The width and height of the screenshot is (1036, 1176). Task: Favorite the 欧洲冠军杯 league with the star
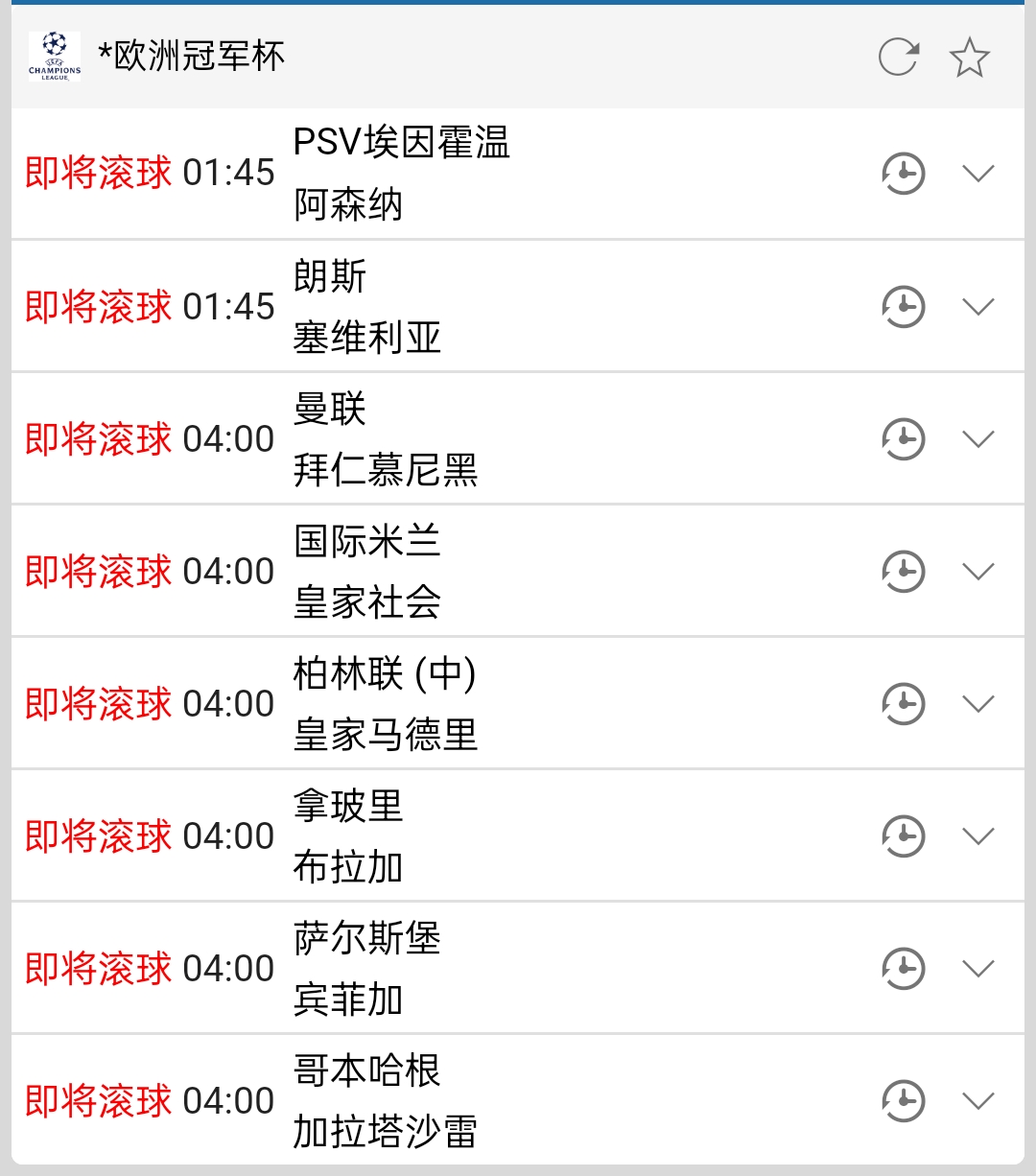pos(969,58)
